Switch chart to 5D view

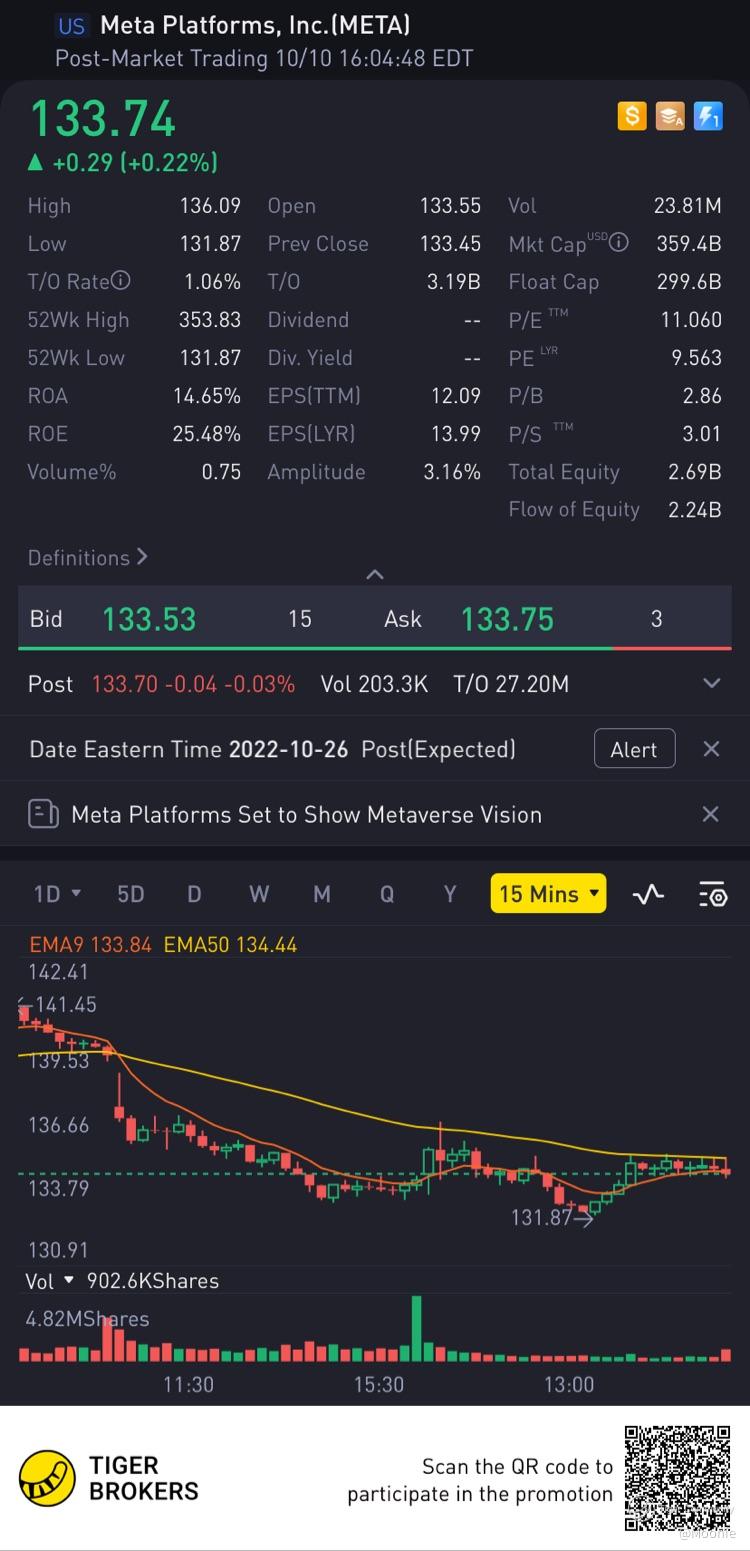[131, 894]
